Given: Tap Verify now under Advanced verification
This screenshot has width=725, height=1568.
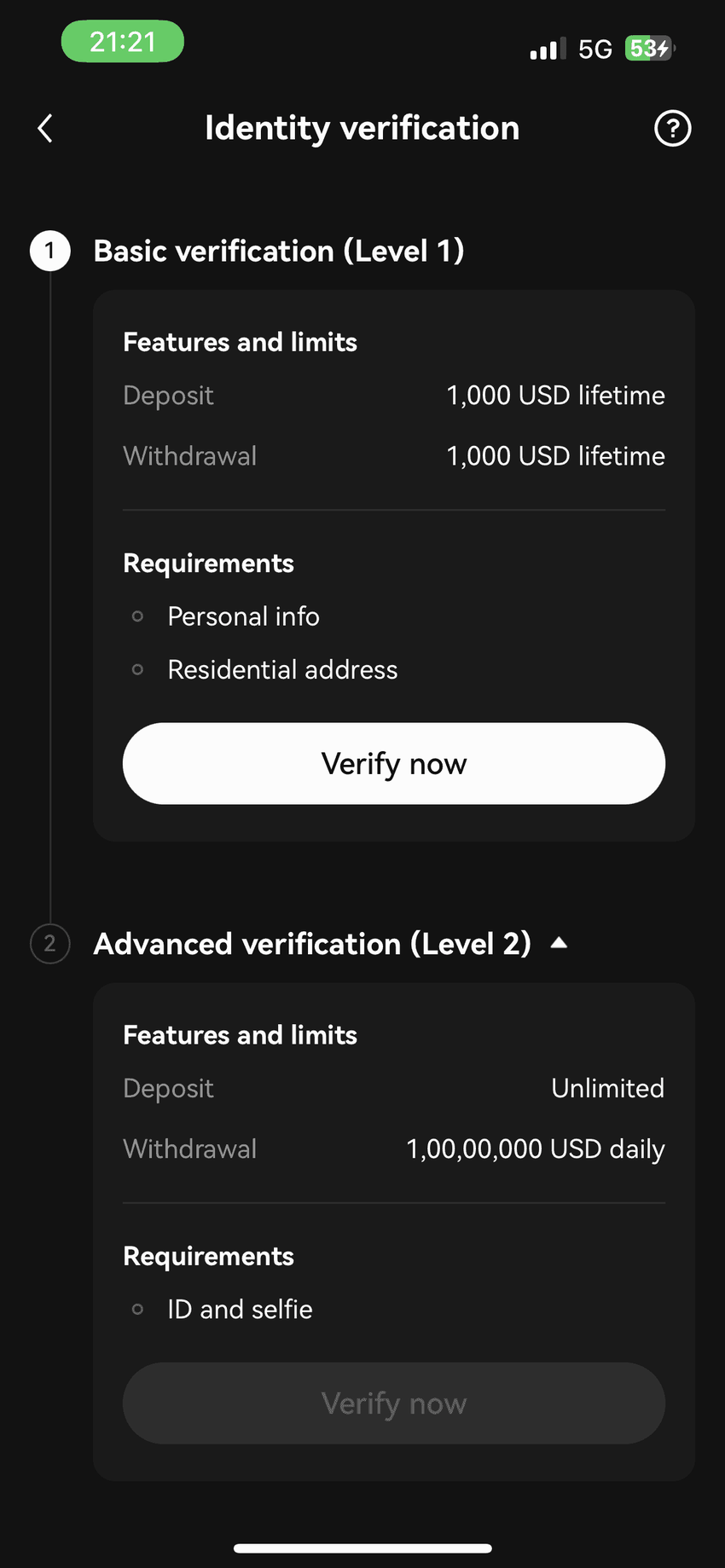Looking at the screenshot, I should click(393, 1403).
